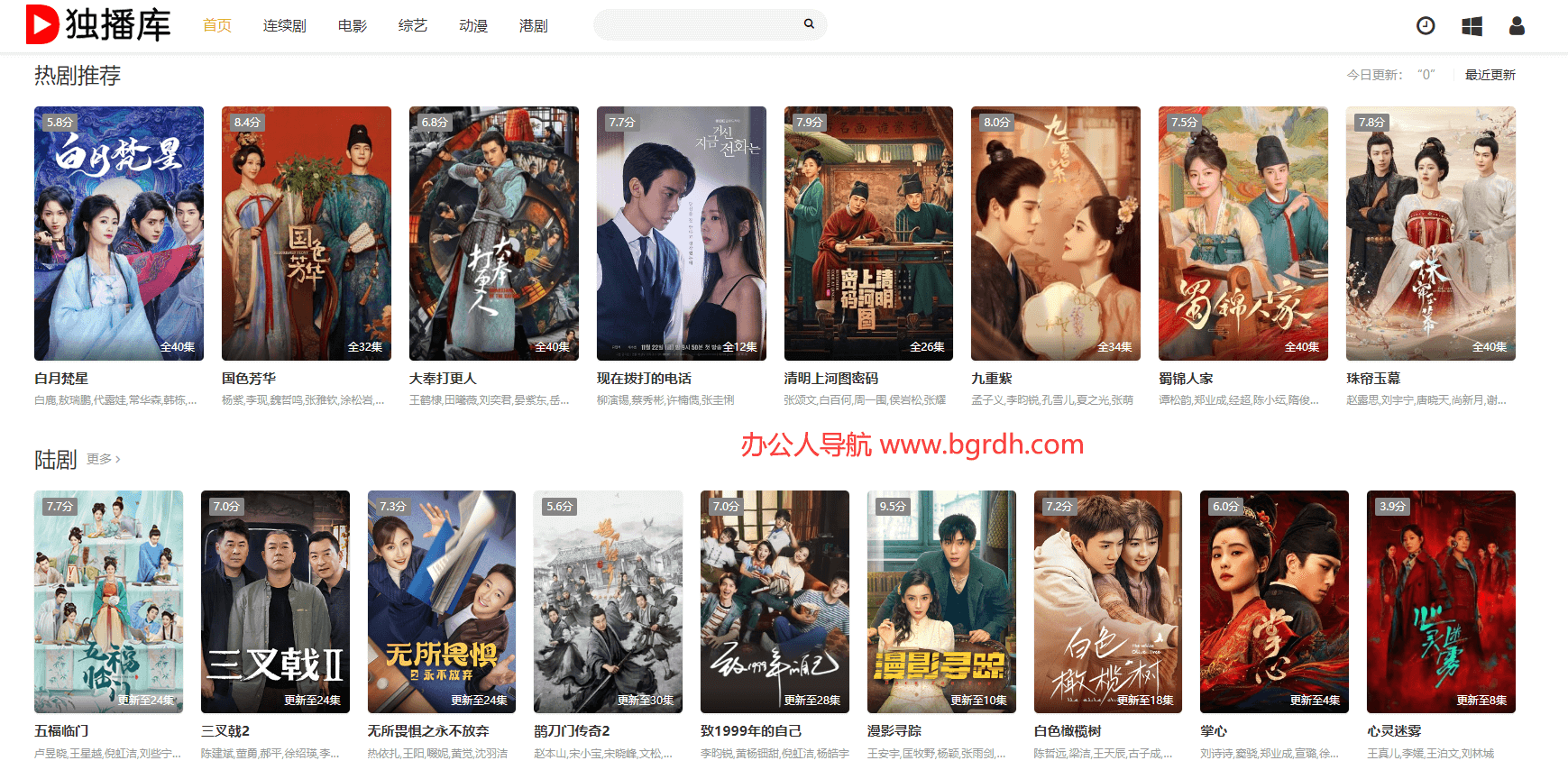Open the Windows client download icon
The image size is (1568, 770).
point(1472,26)
